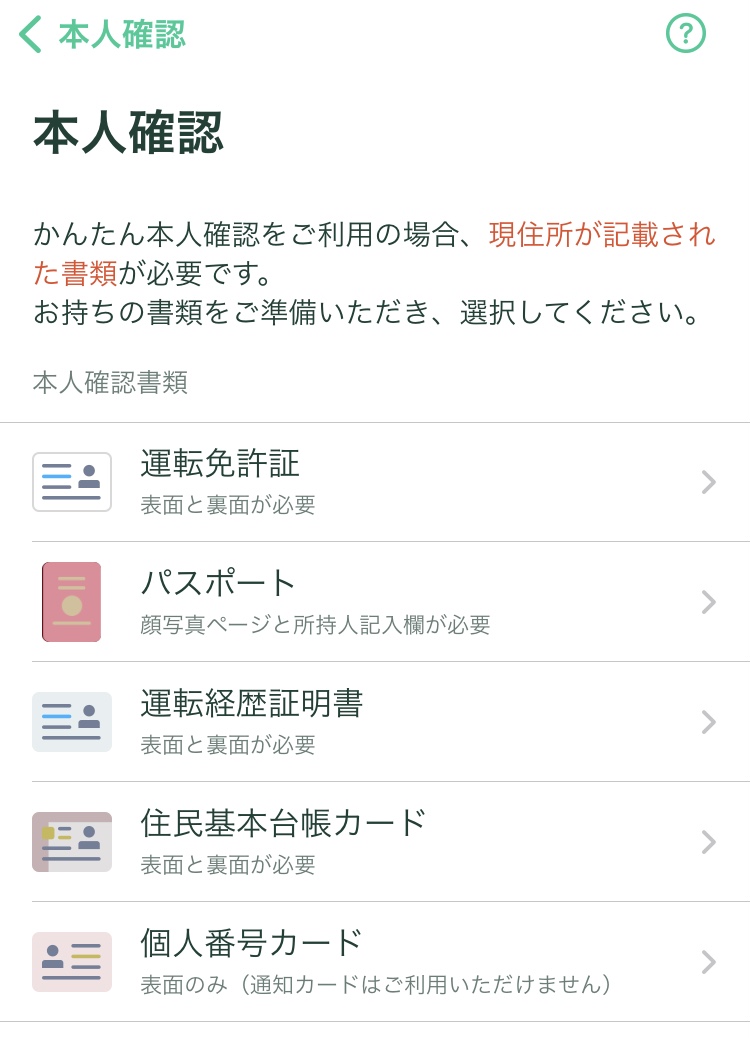Select 住民基本台帳カード document
This screenshot has height=1038, width=750.
(x=375, y=842)
